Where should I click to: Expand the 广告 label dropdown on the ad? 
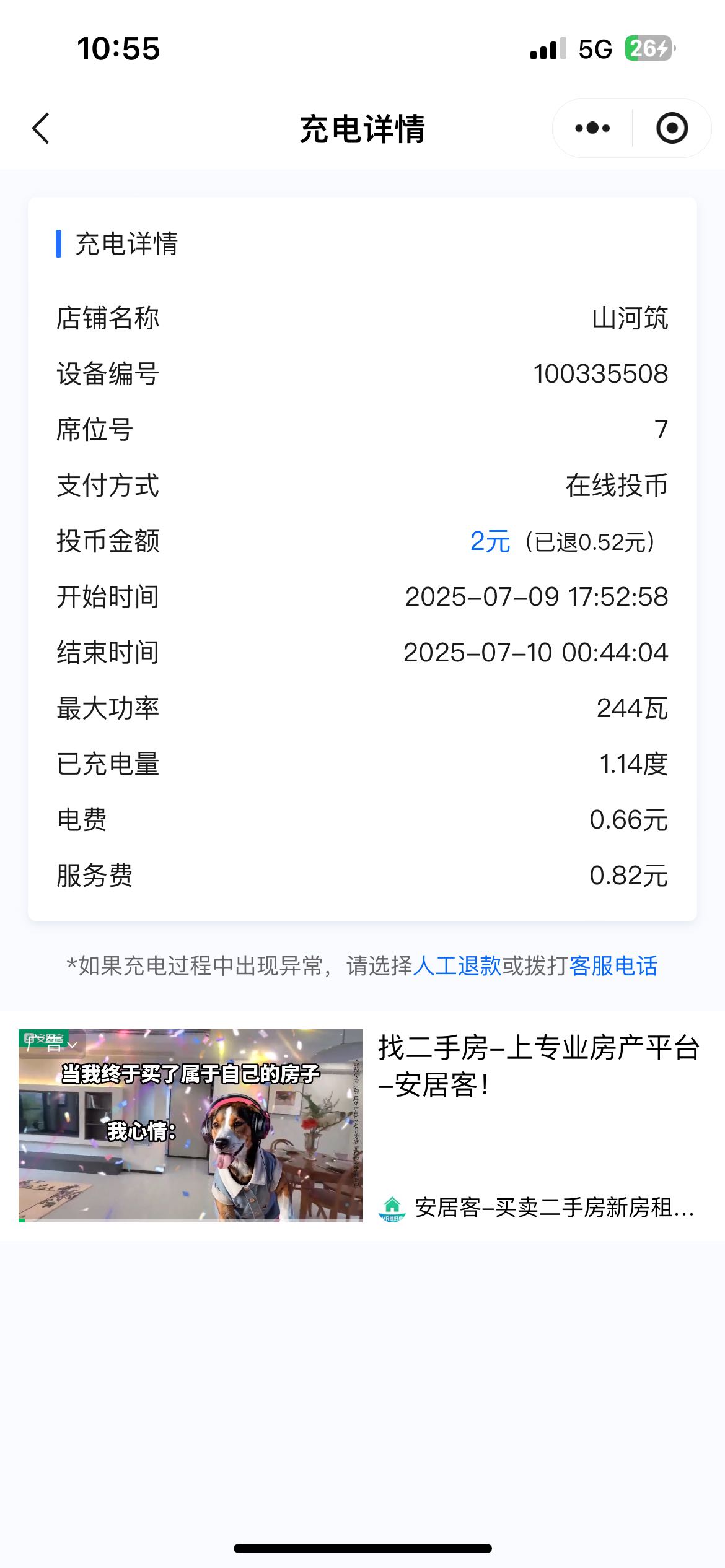click(x=52, y=1043)
